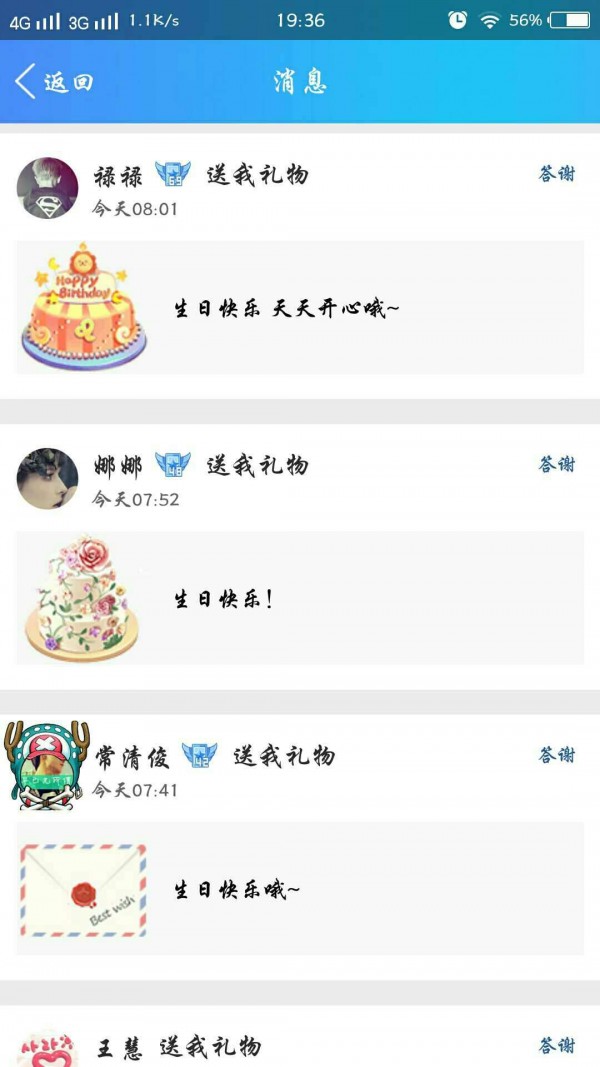Open 常清俊's profile avatar
Screen dimensions: 600x1067
47,764
